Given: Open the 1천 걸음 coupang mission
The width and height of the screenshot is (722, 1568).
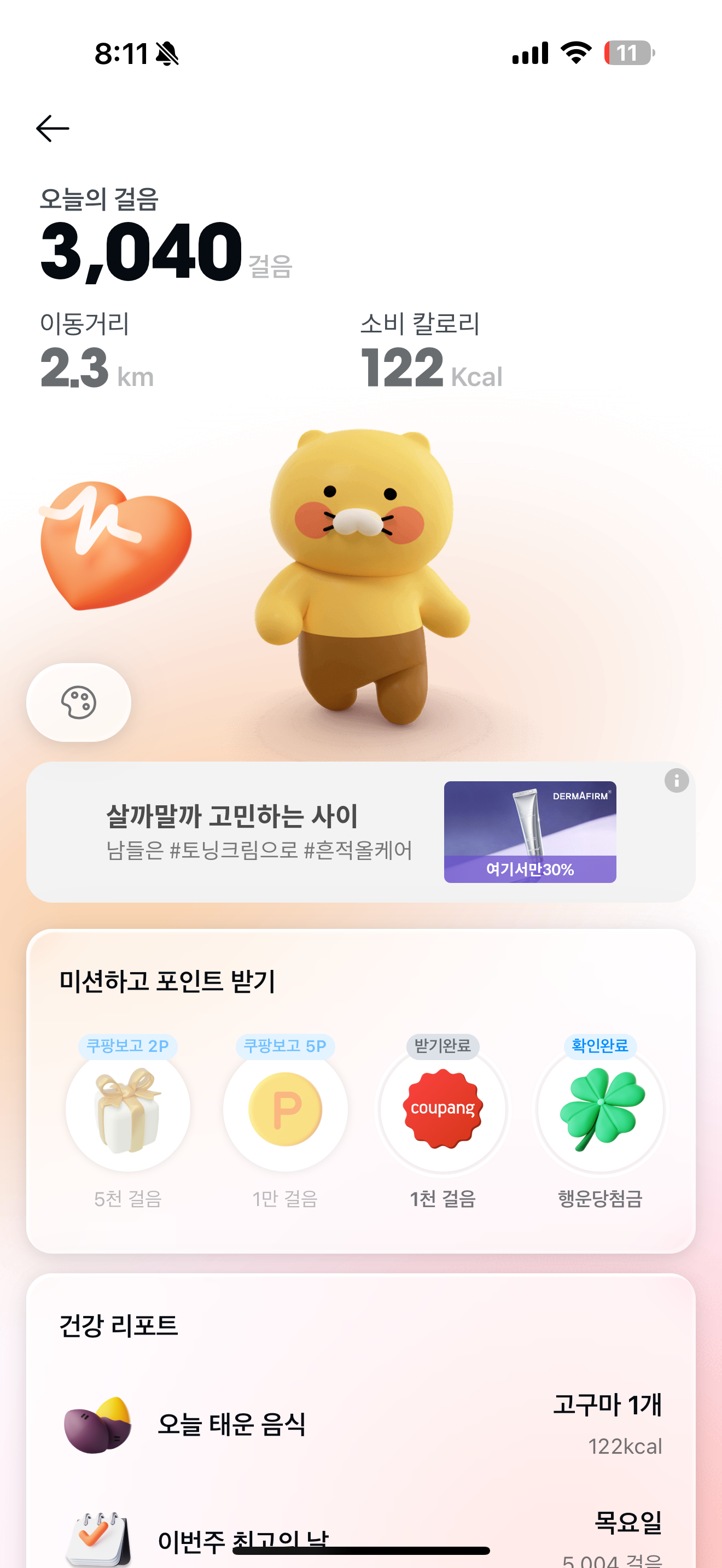Looking at the screenshot, I should click(x=442, y=1110).
